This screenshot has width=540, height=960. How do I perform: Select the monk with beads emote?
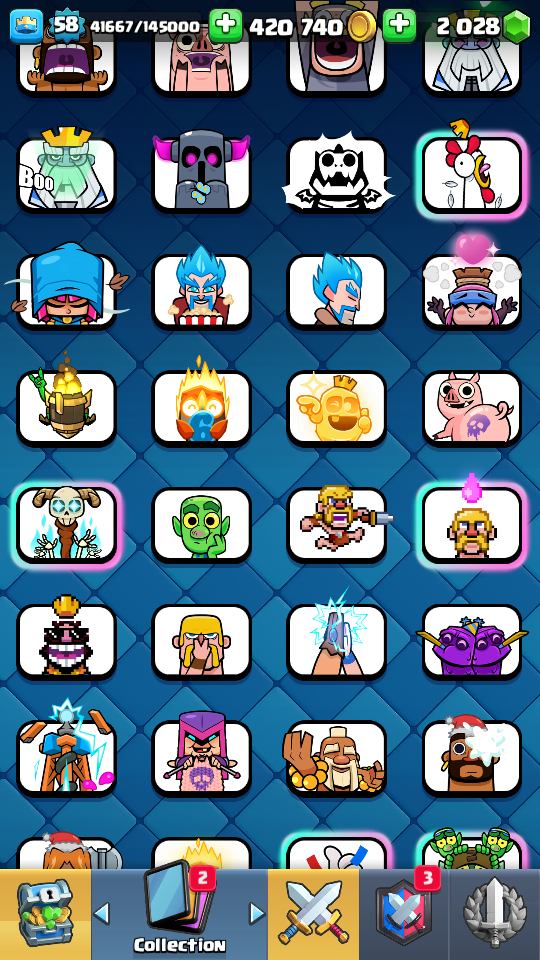(337, 758)
